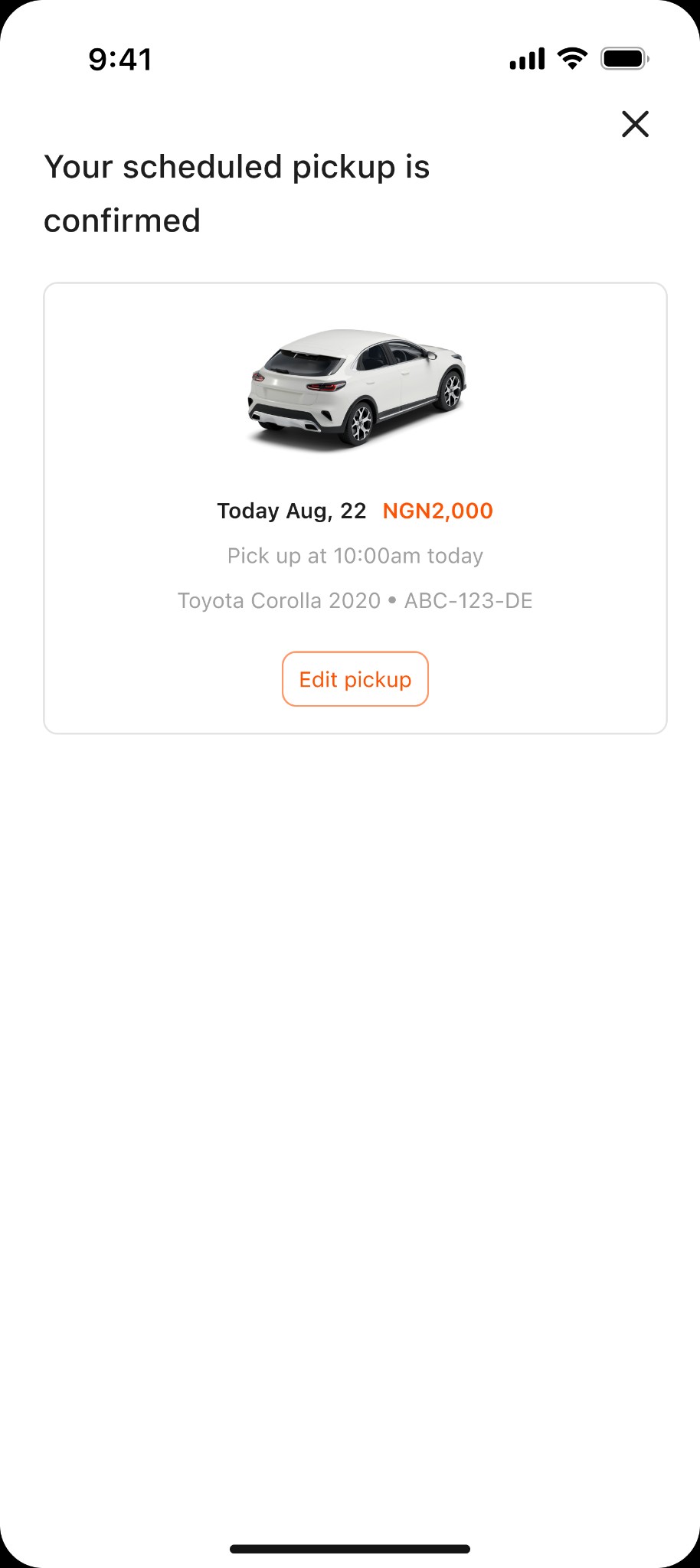Screen dimensions: 700x1568
Task: Tap the battery indicator
Action: coord(623,58)
